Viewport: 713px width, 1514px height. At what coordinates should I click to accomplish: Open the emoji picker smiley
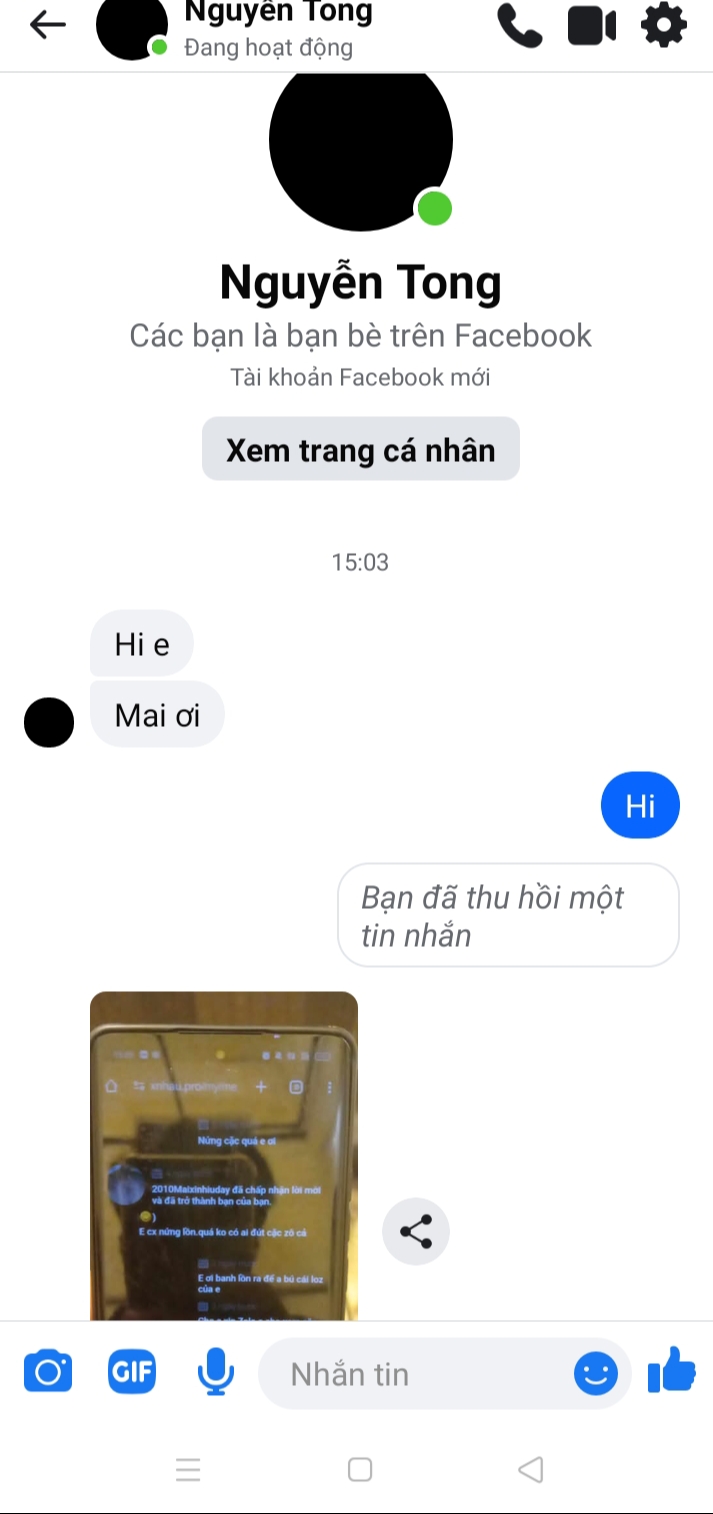(x=595, y=1374)
